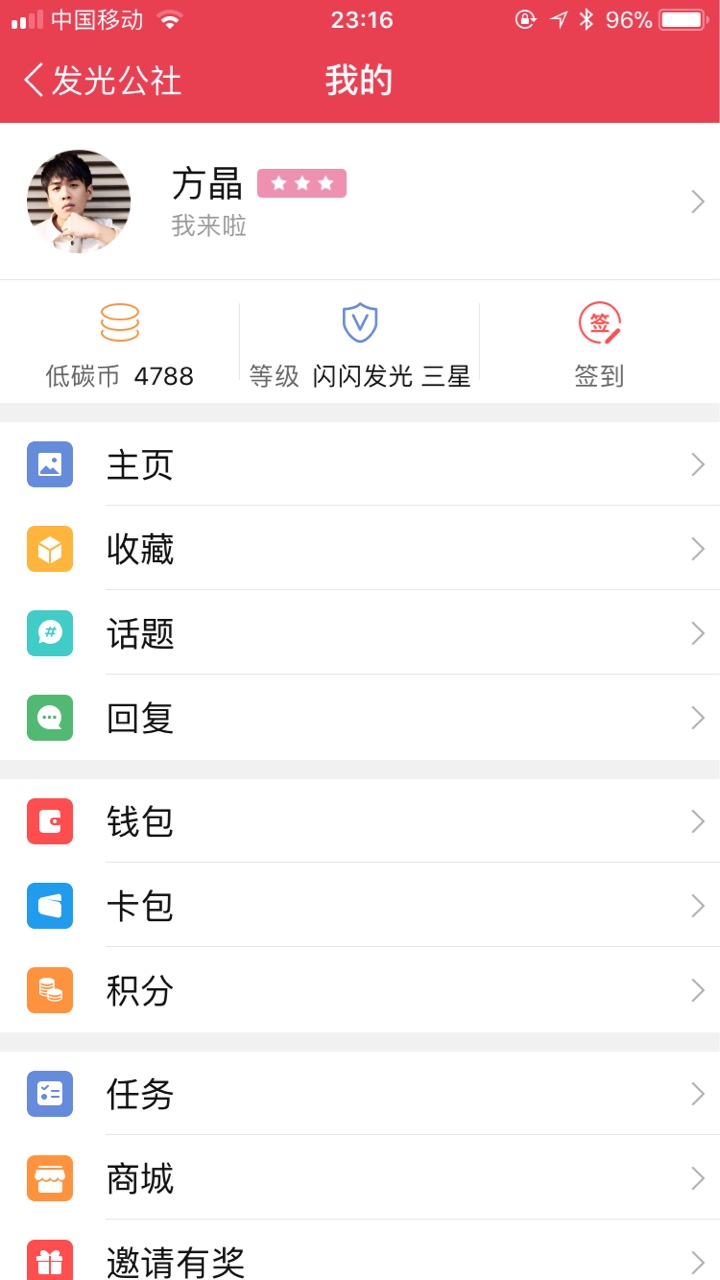Open the 主页 row
Viewport: 720px width, 1280px height.
click(360, 464)
